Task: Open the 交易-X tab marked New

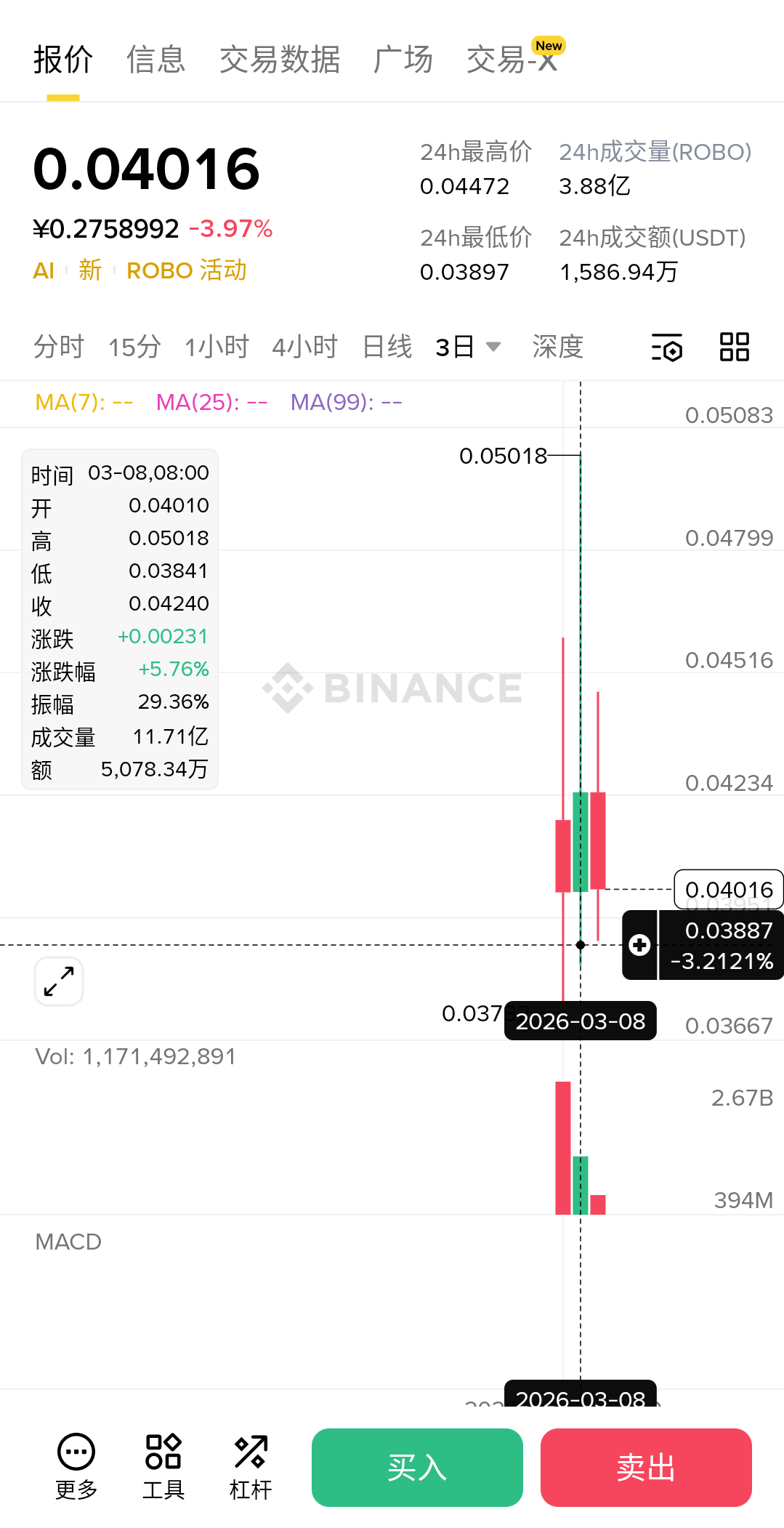Action: [513, 60]
